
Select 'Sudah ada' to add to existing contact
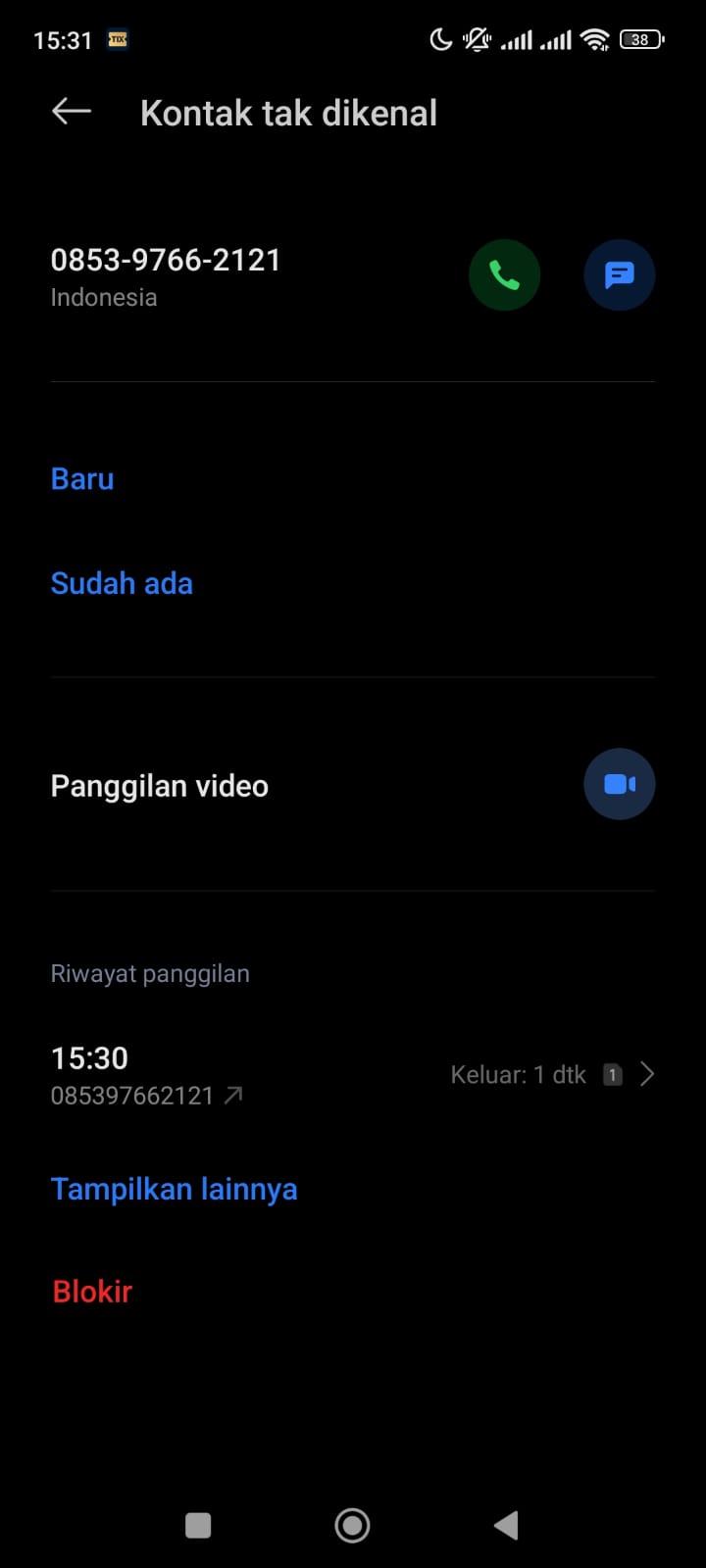point(122,583)
